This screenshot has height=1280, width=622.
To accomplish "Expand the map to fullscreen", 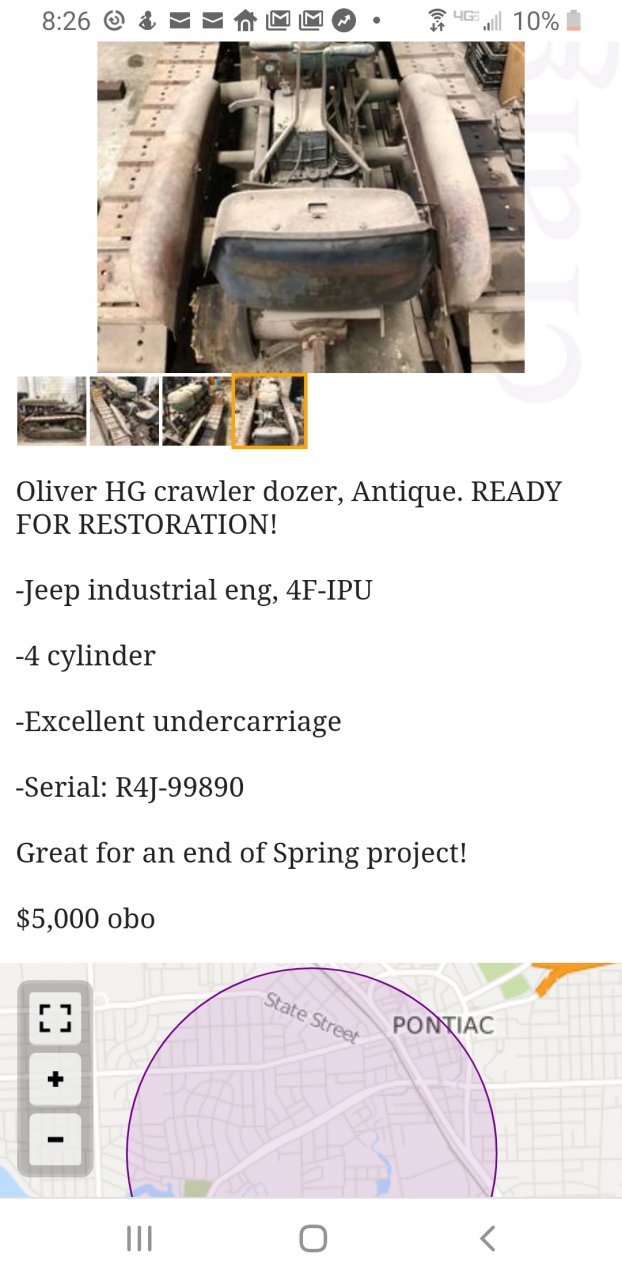I will click(x=55, y=1019).
